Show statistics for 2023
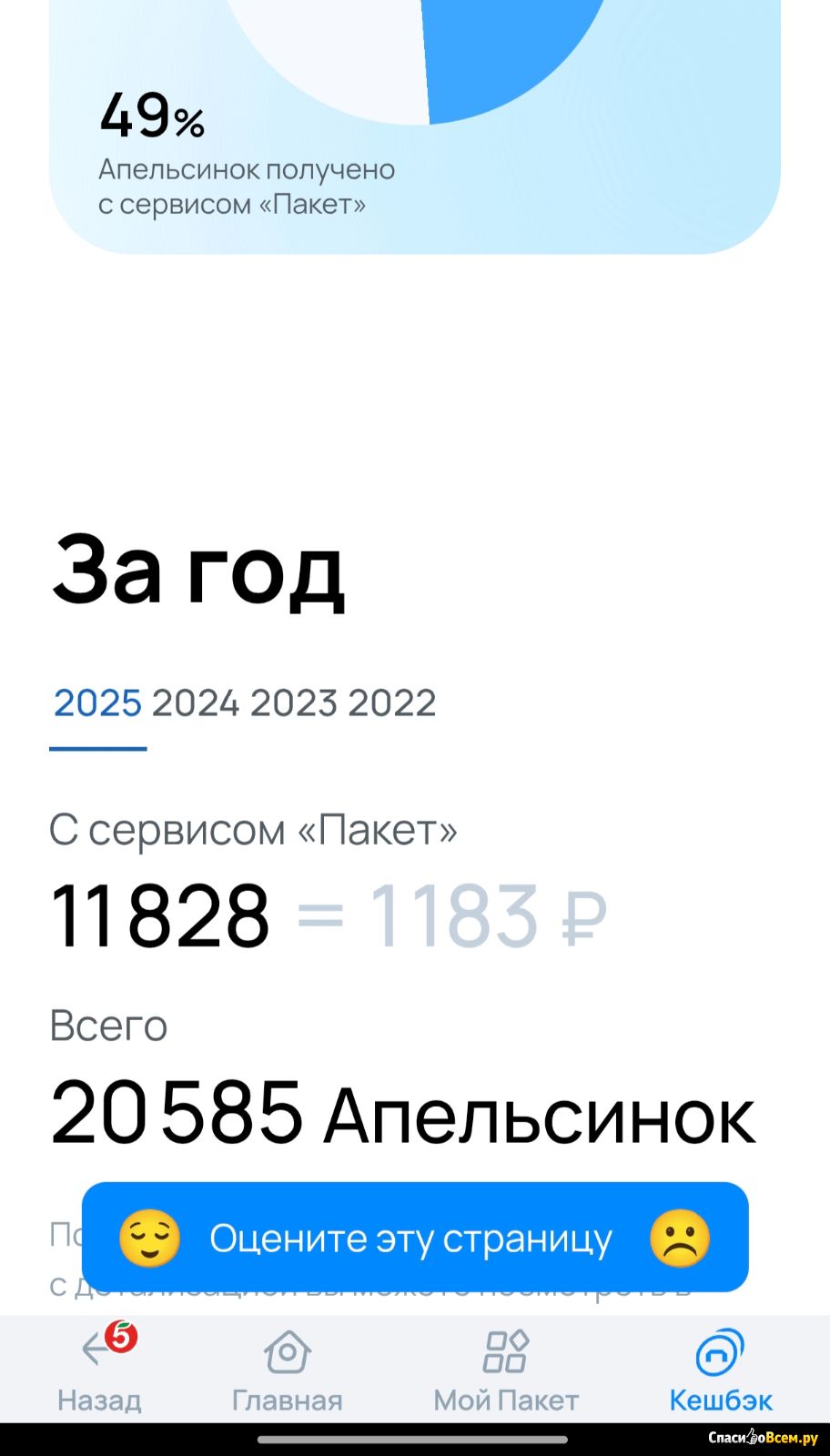 pyautogui.click(x=294, y=703)
